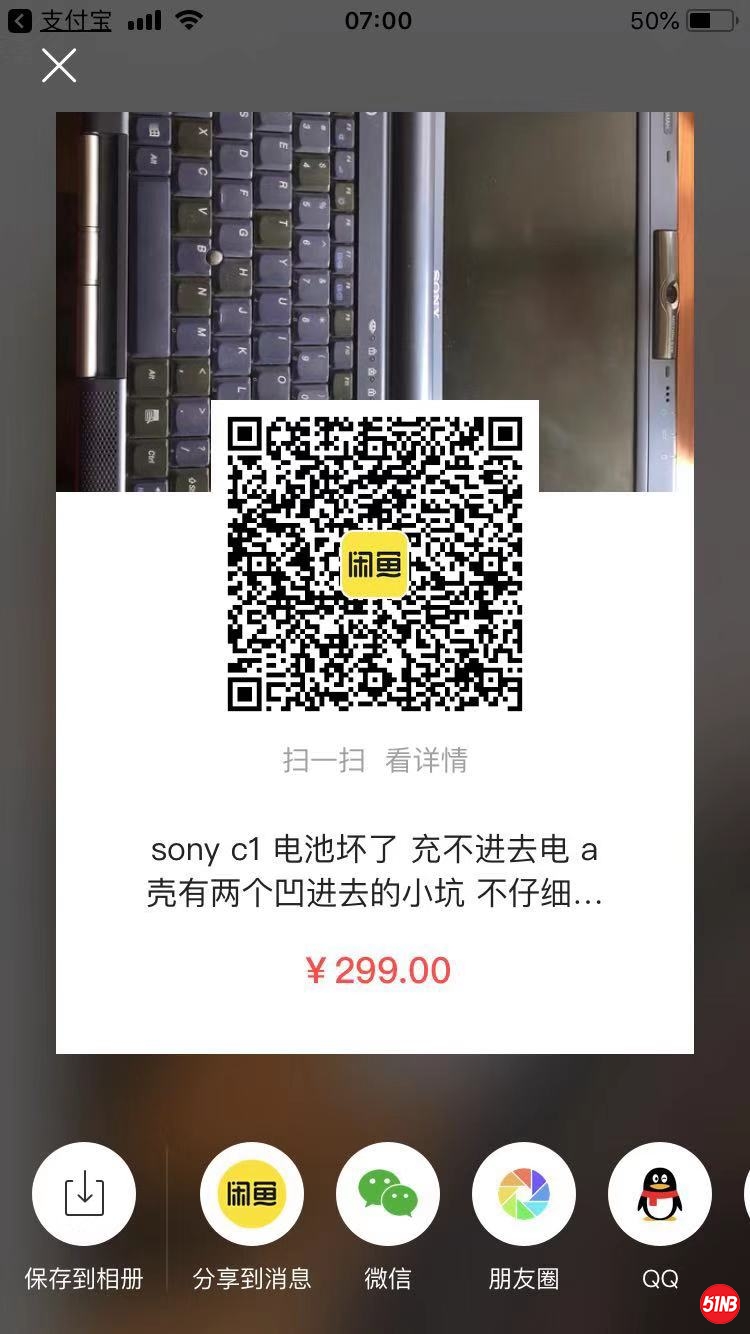Post listing to WeChat Moments
Image resolution: width=750 pixels, height=1334 pixels.
524,1194
